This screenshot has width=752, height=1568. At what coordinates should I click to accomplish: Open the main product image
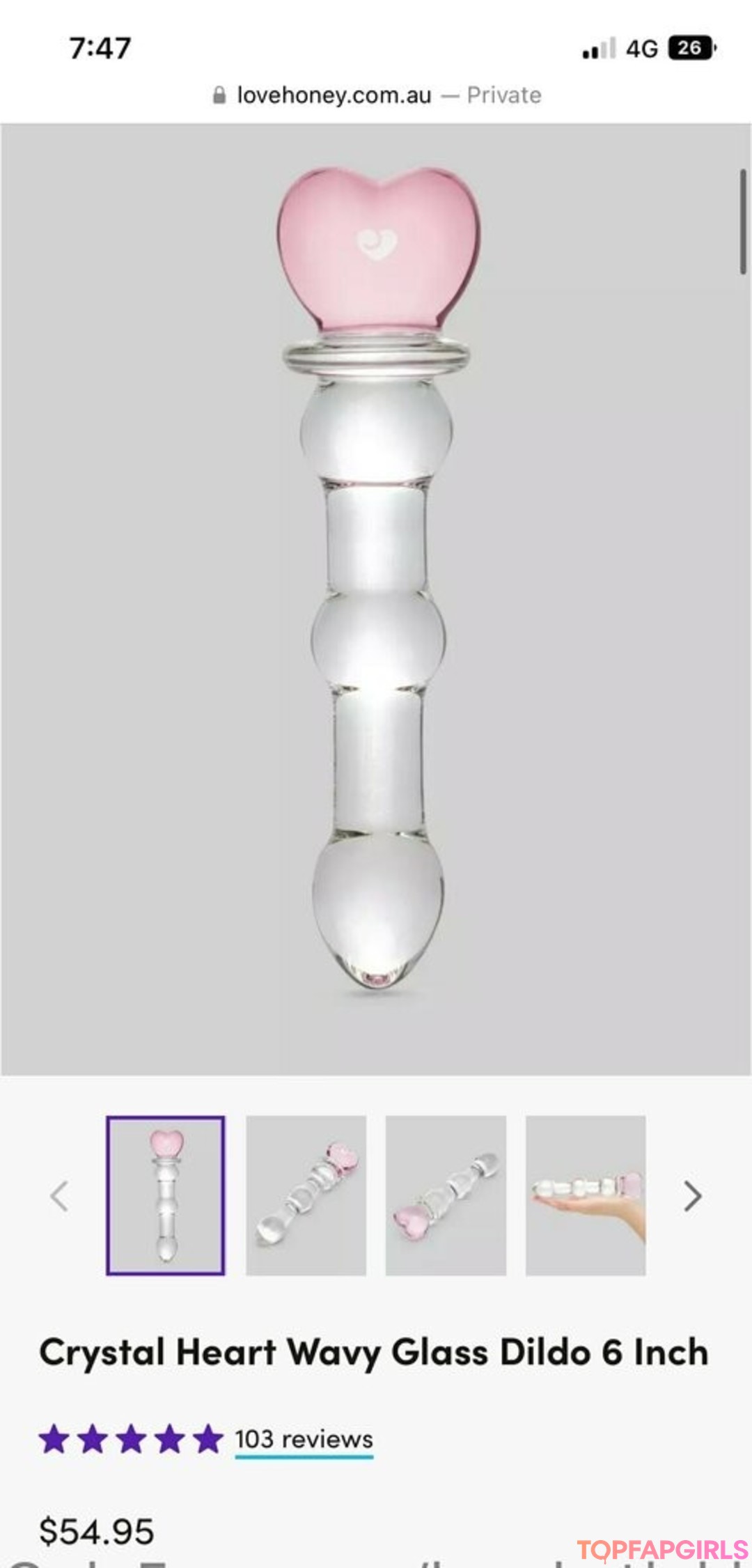[x=376, y=600]
